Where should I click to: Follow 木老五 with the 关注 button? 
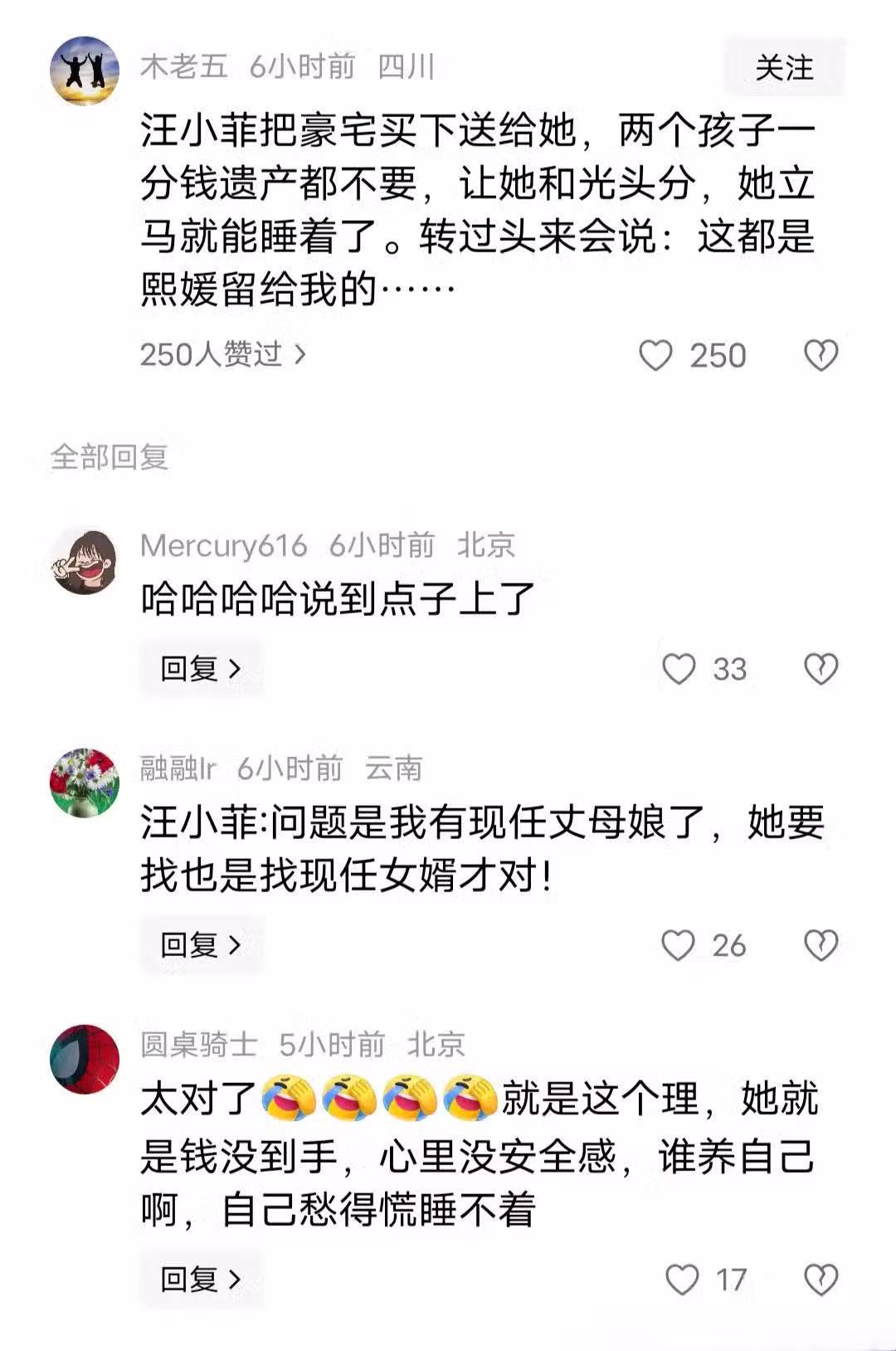pyautogui.click(x=784, y=67)
